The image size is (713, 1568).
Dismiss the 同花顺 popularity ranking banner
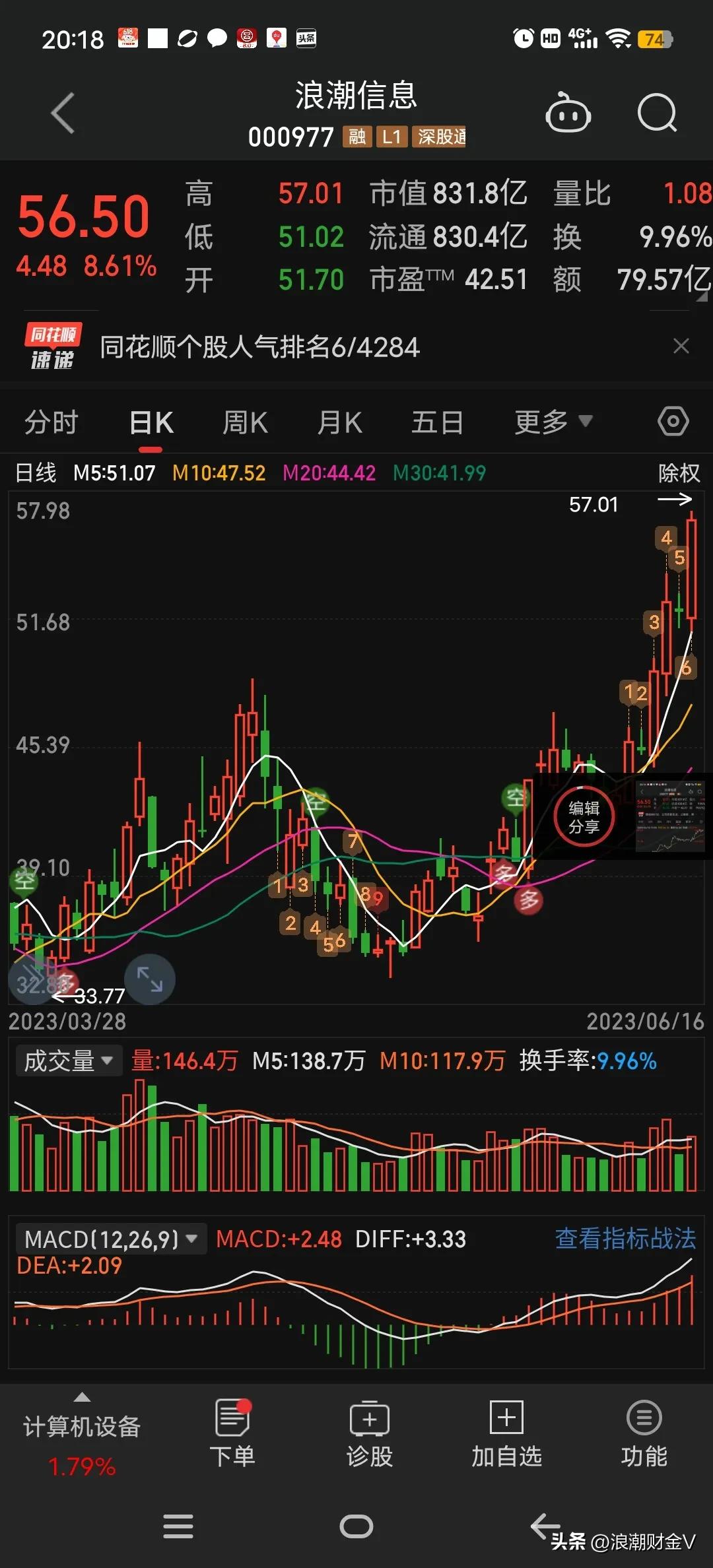coord(683,346)
